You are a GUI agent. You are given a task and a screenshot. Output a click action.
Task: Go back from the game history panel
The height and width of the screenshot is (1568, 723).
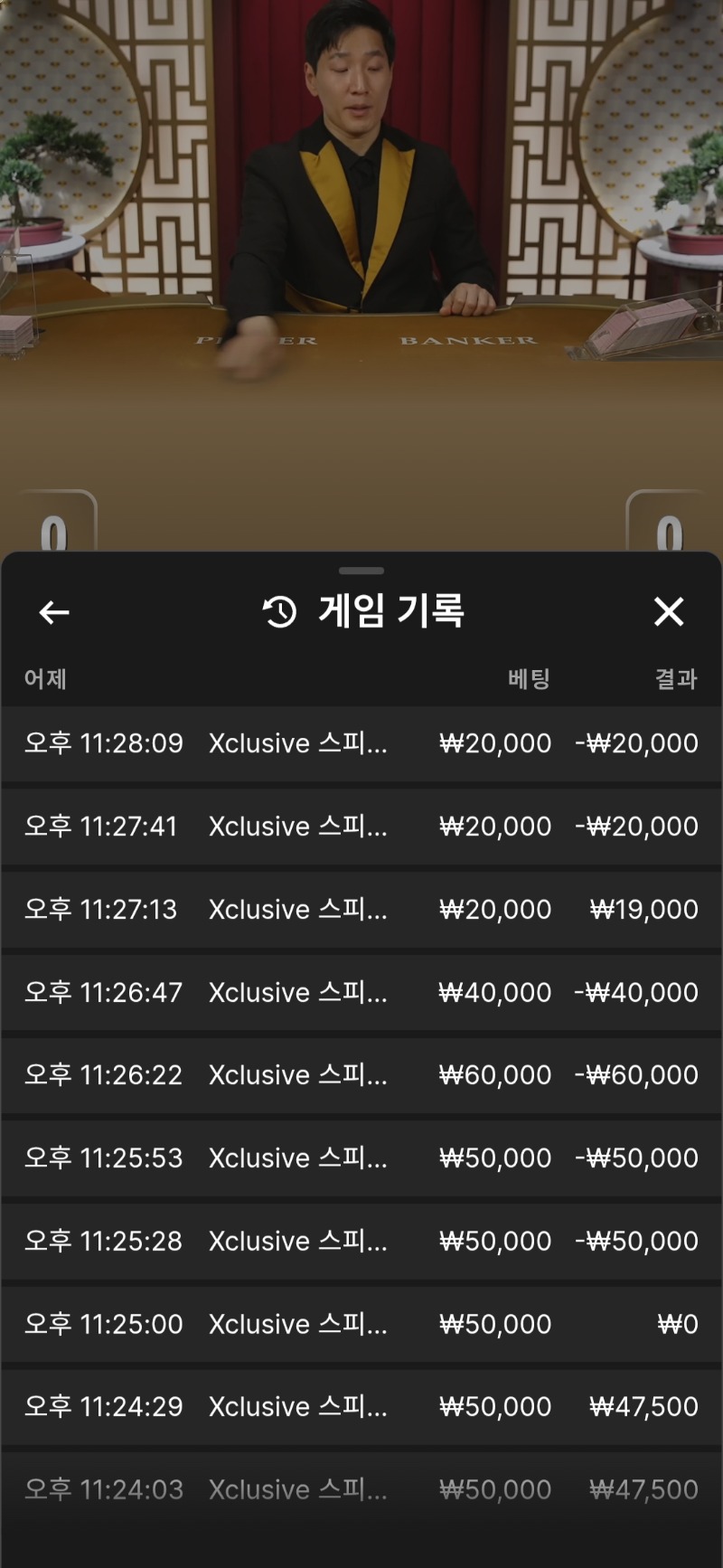tap(54, 612)
